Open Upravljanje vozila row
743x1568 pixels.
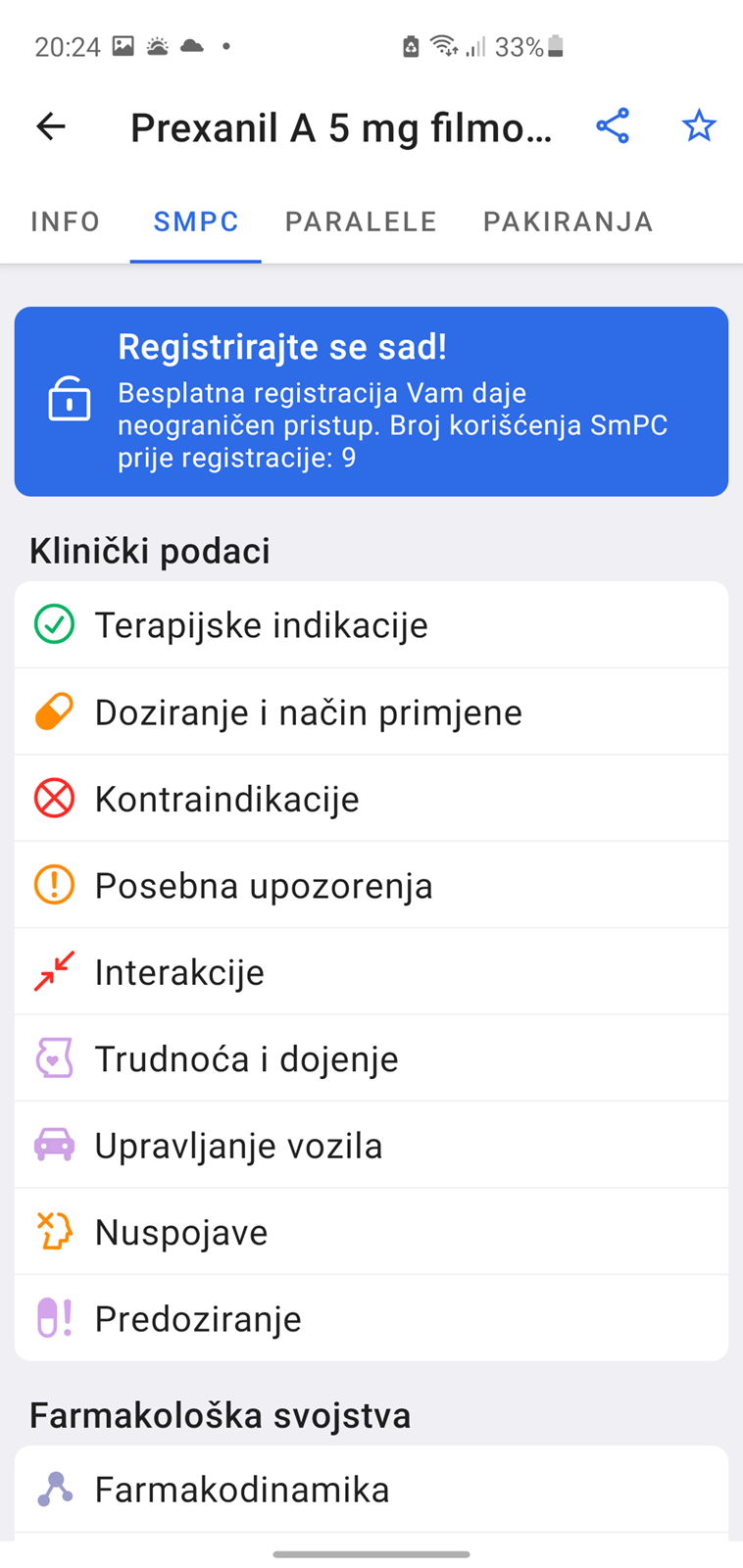371,1145
